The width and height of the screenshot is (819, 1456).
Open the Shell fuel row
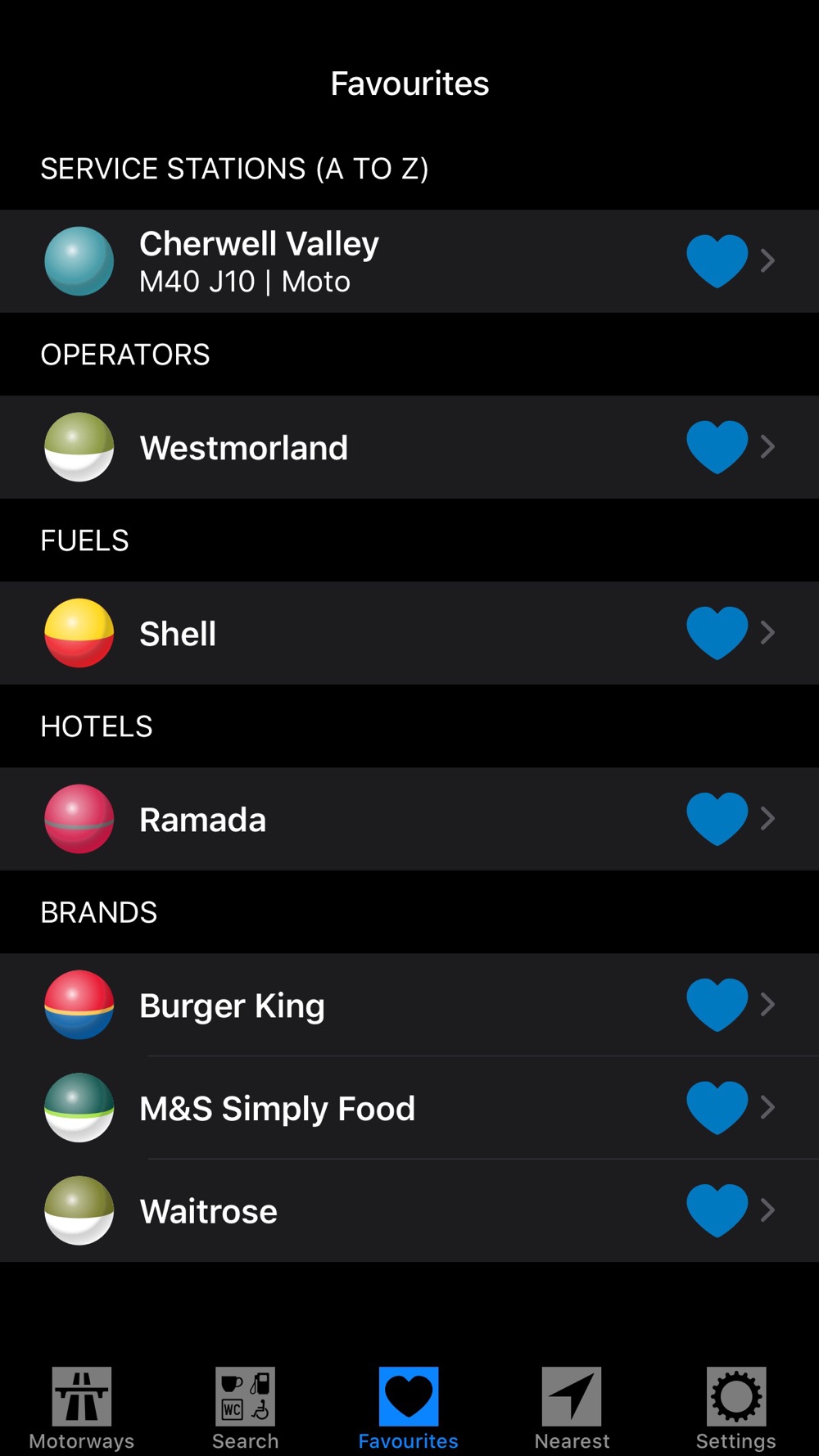tap(409, 633)
